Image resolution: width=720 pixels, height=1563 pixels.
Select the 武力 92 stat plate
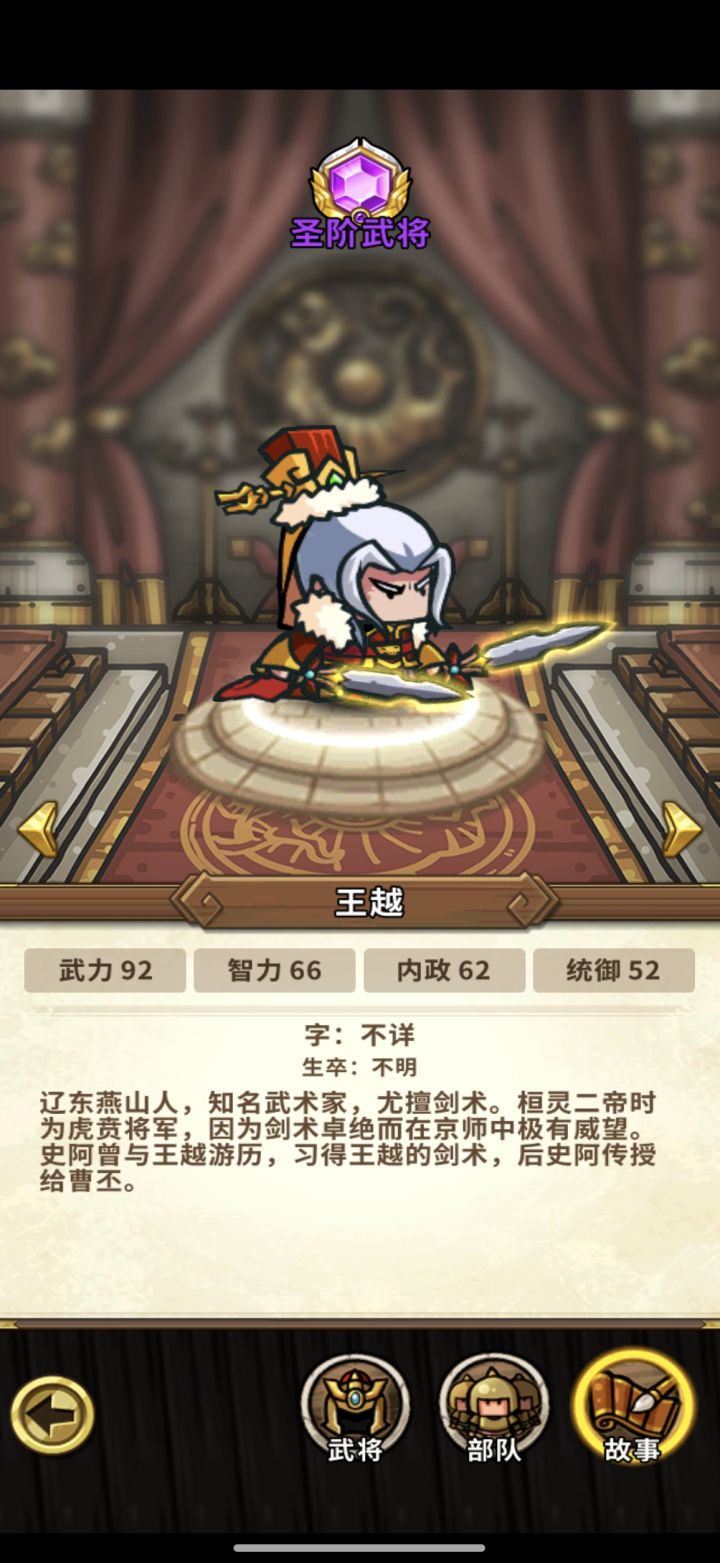[105, 970]
